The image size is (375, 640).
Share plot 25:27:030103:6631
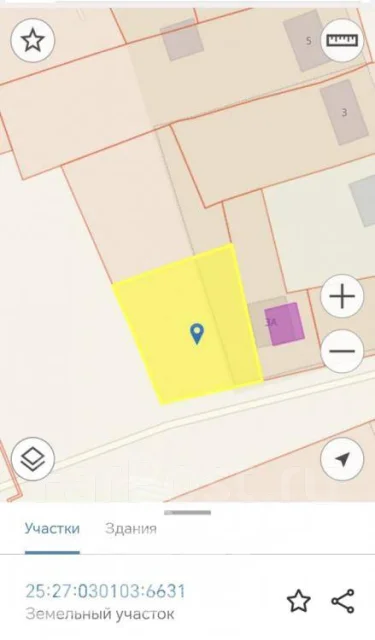coord(343,601)
